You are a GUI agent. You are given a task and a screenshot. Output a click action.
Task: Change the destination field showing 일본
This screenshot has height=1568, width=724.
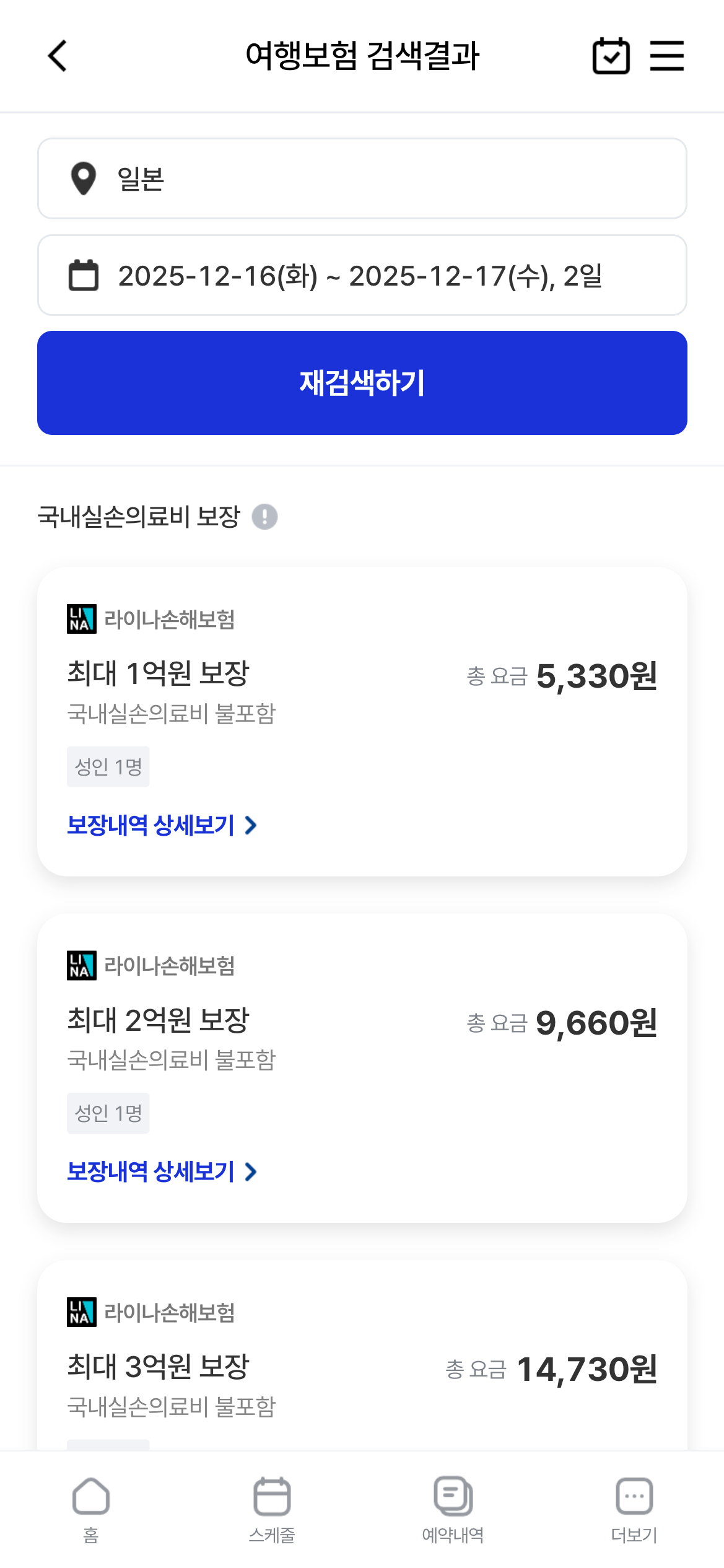pos(362,178)
